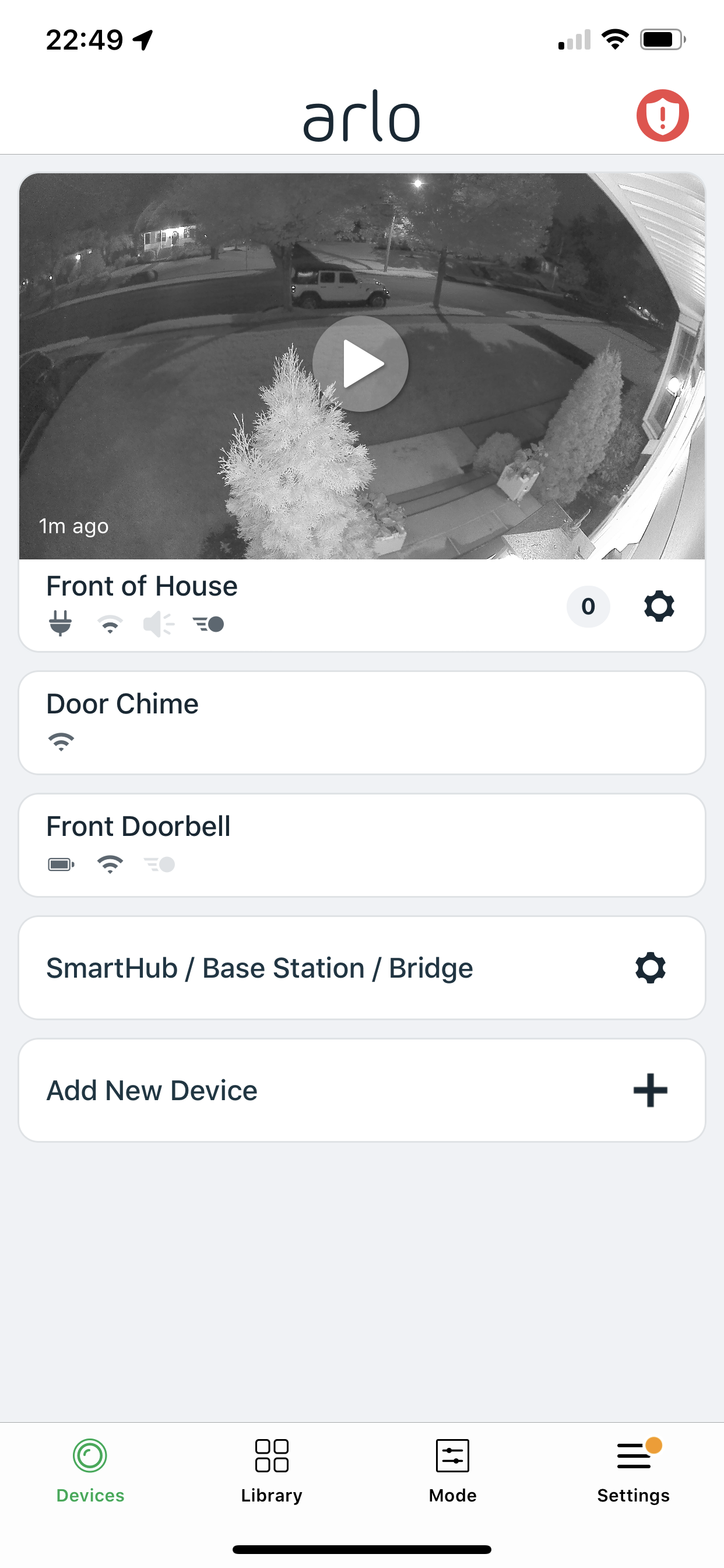Viewport: 724px width, 1568px height.
Task: Open Front of House camera settings gear
Action: 659,606
